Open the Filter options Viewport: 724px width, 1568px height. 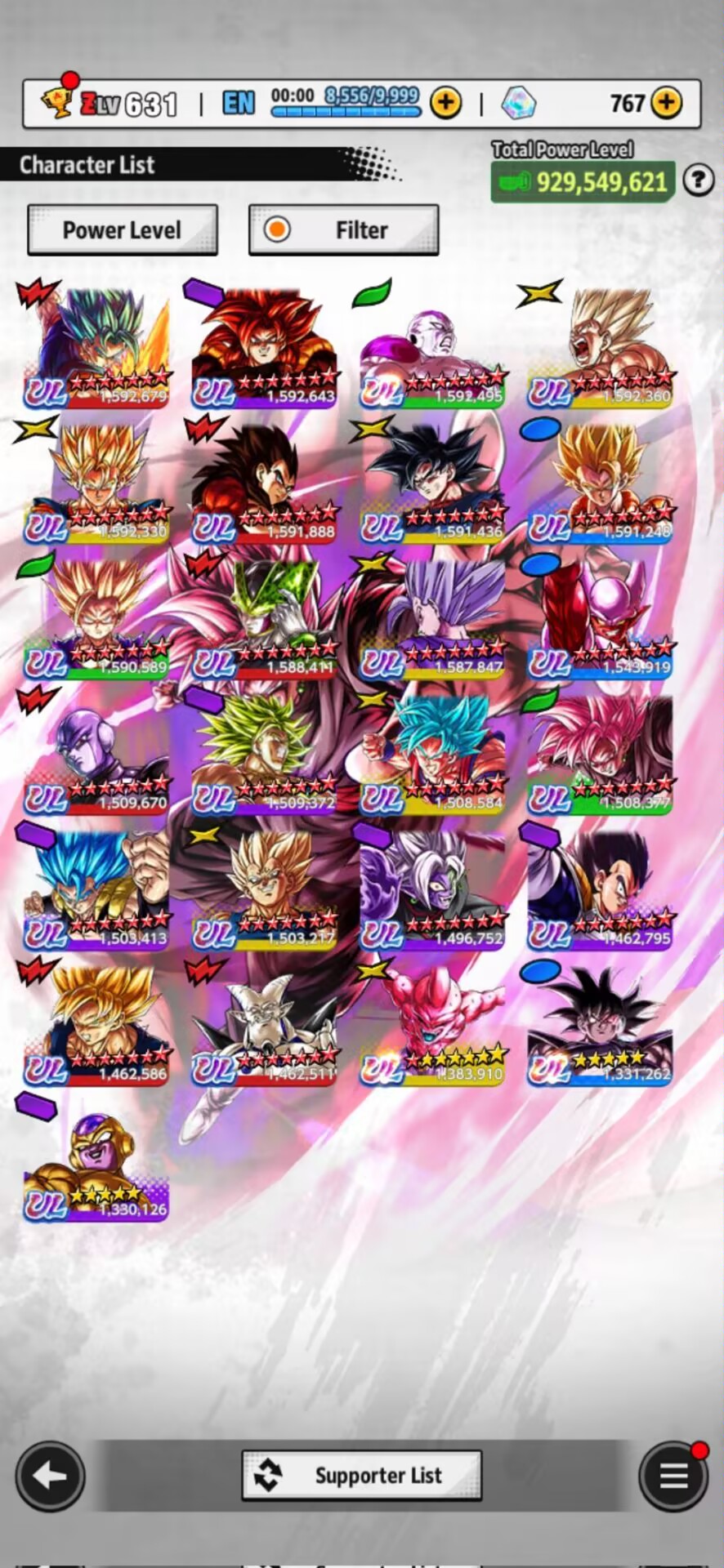343,230
